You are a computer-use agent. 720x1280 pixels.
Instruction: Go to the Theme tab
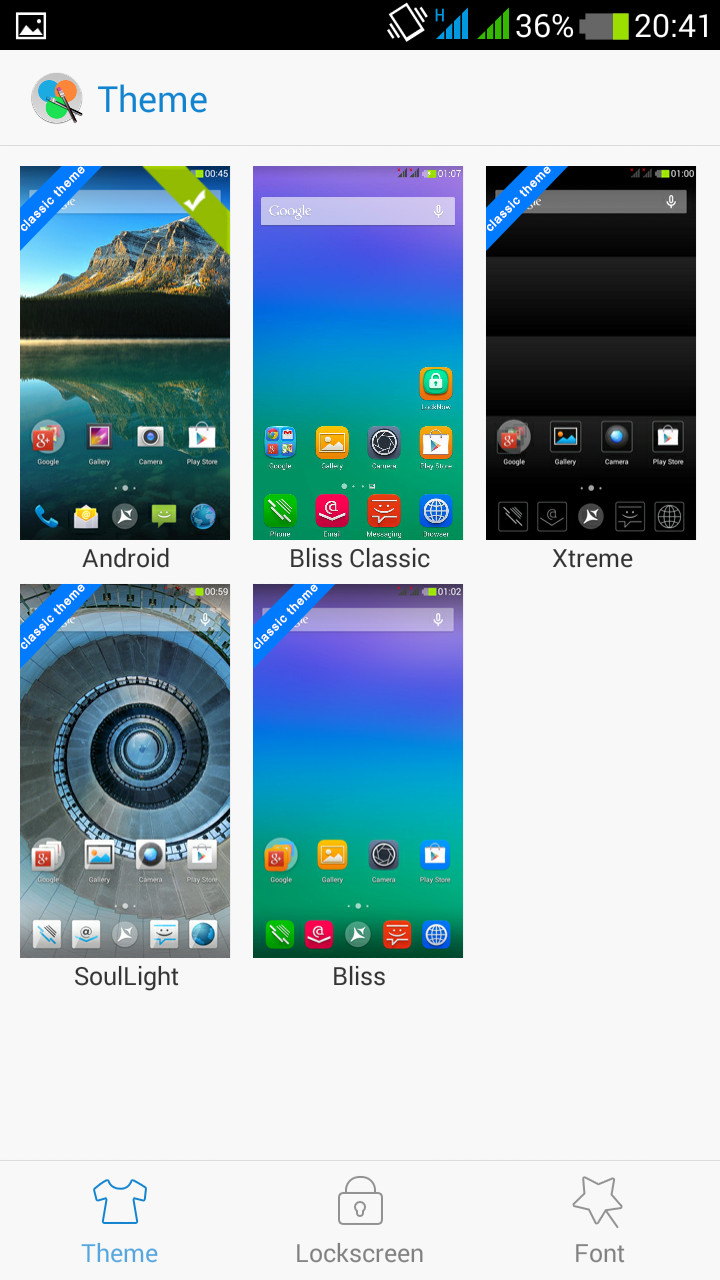[x=120, y=1221]
